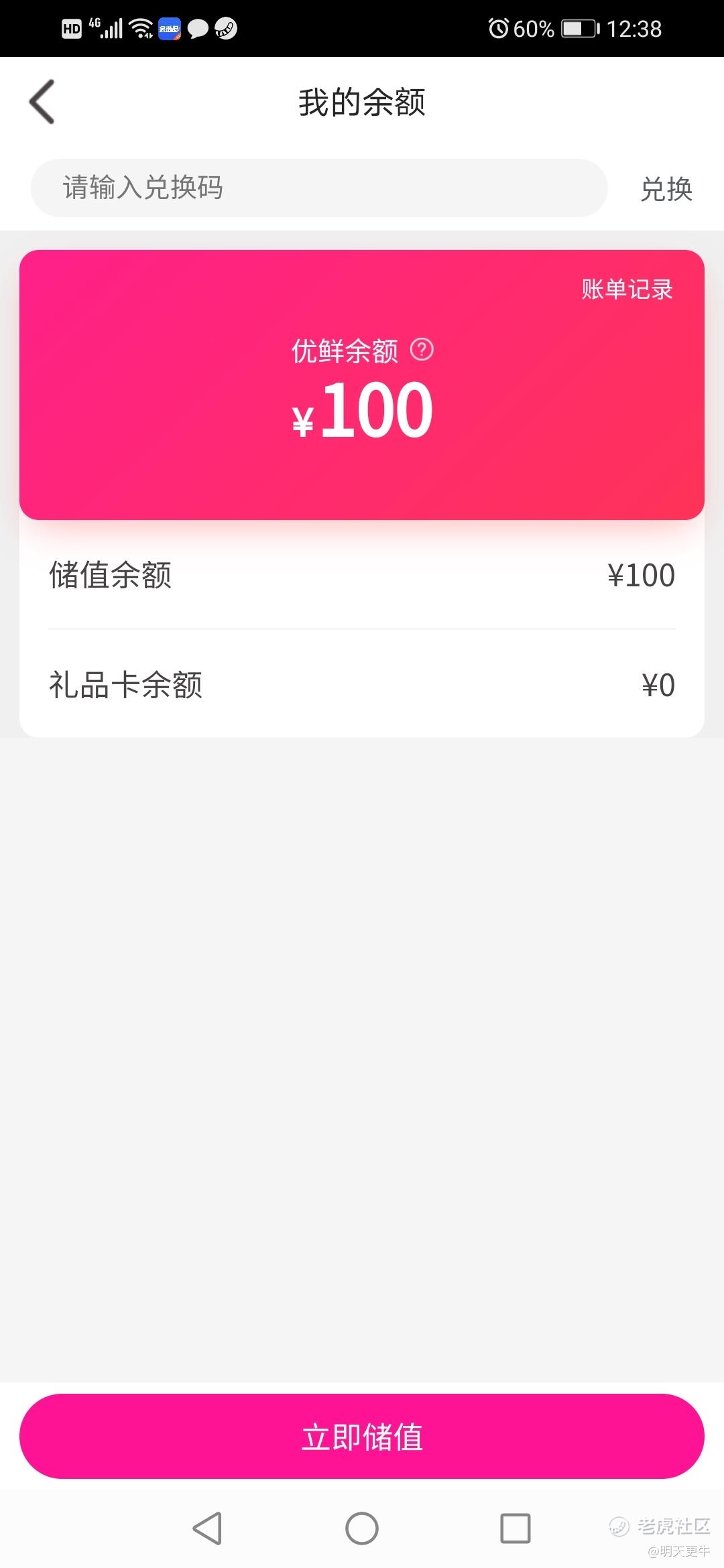Tap the system home button
Screen dimensions: 724x1568
coord(362,1528)
